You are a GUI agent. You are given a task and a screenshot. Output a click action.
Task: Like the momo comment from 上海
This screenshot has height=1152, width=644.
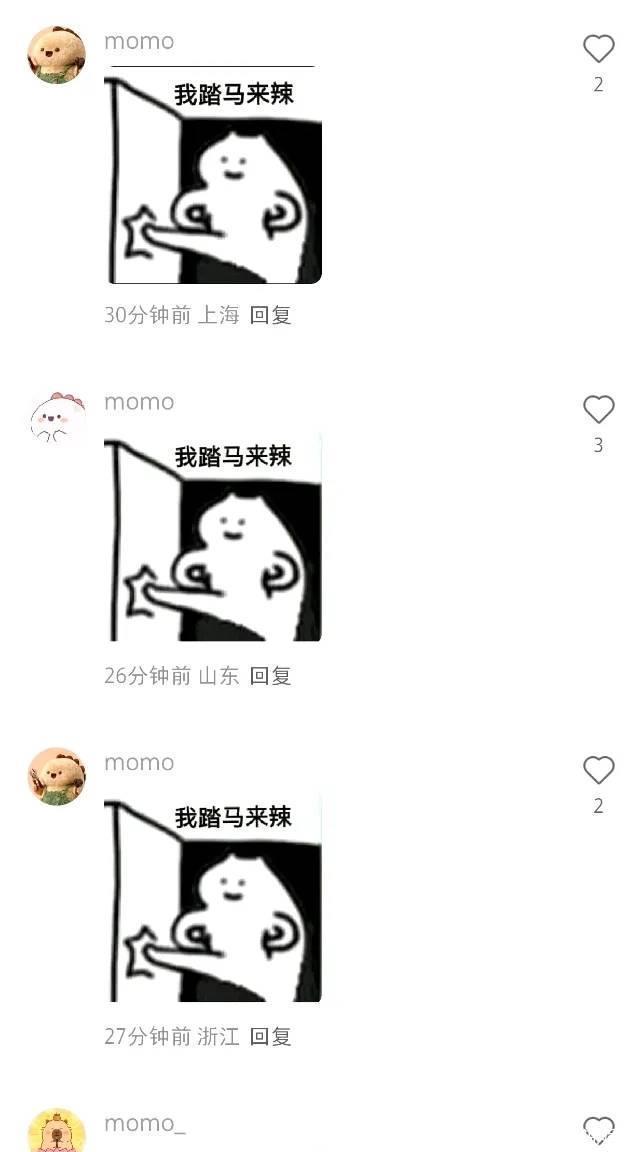(598, 48)
